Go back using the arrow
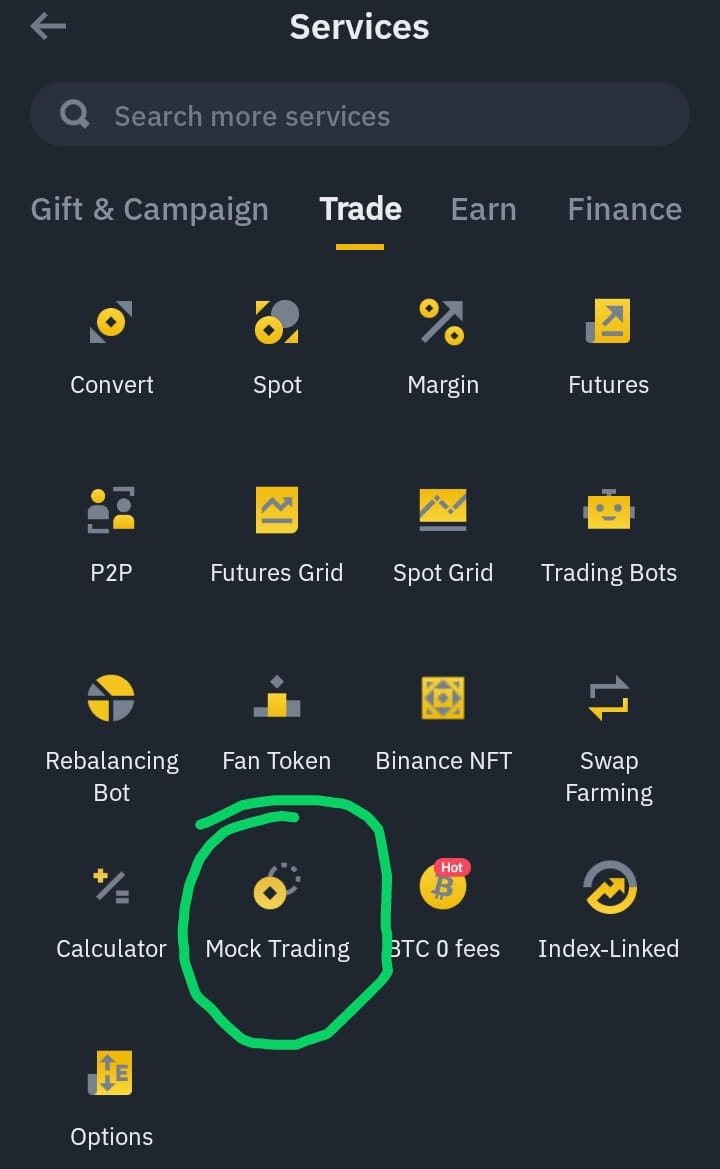720x1169 pixels. click(x=48, y=27)
